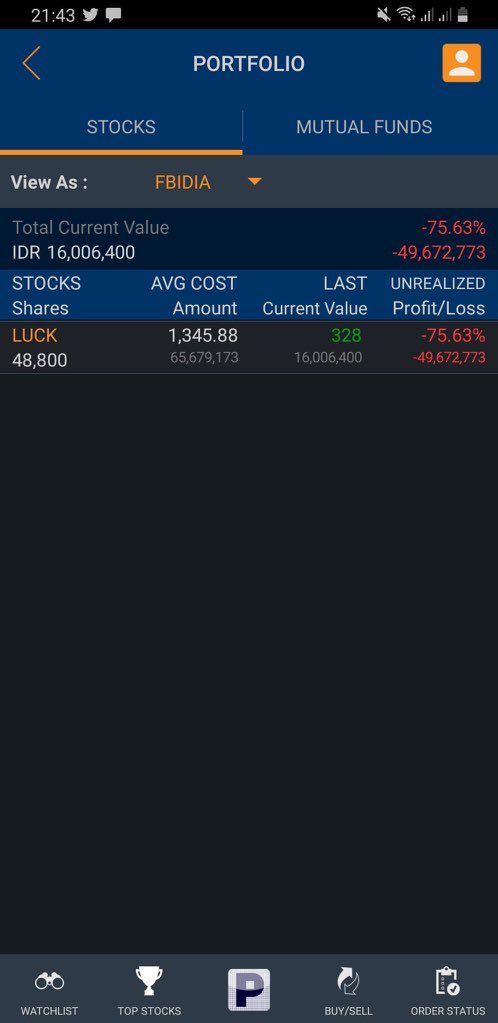Viewport: 498px width, 1023px height.
Task: Select the Stocks tab
Action: click(x=121, y=127)
